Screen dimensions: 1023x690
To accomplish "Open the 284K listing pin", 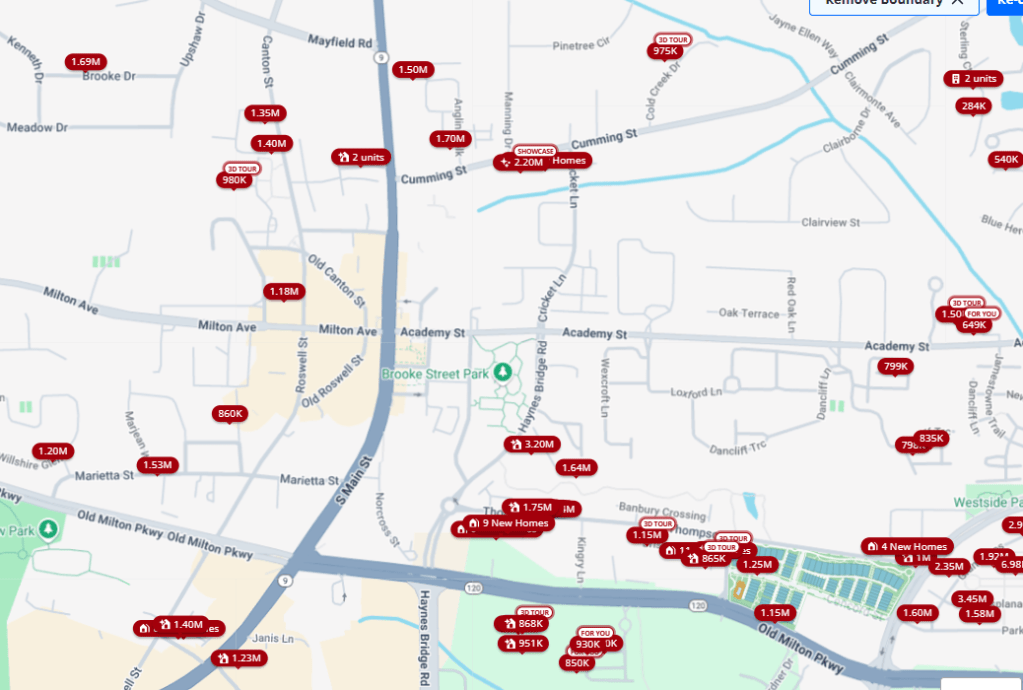I will [x=973, y=106].
